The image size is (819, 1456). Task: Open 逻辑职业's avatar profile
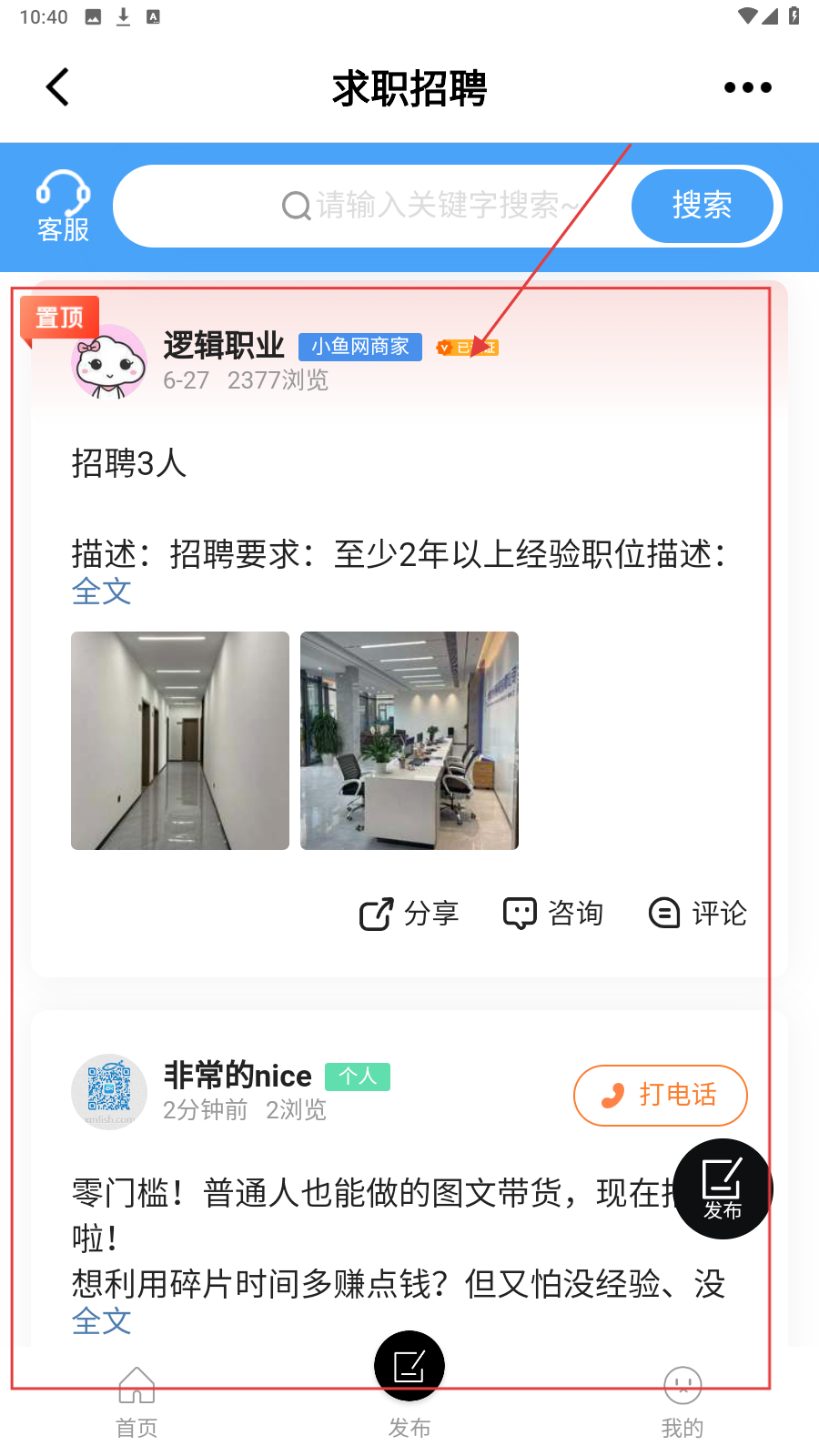tap(109, 362)
